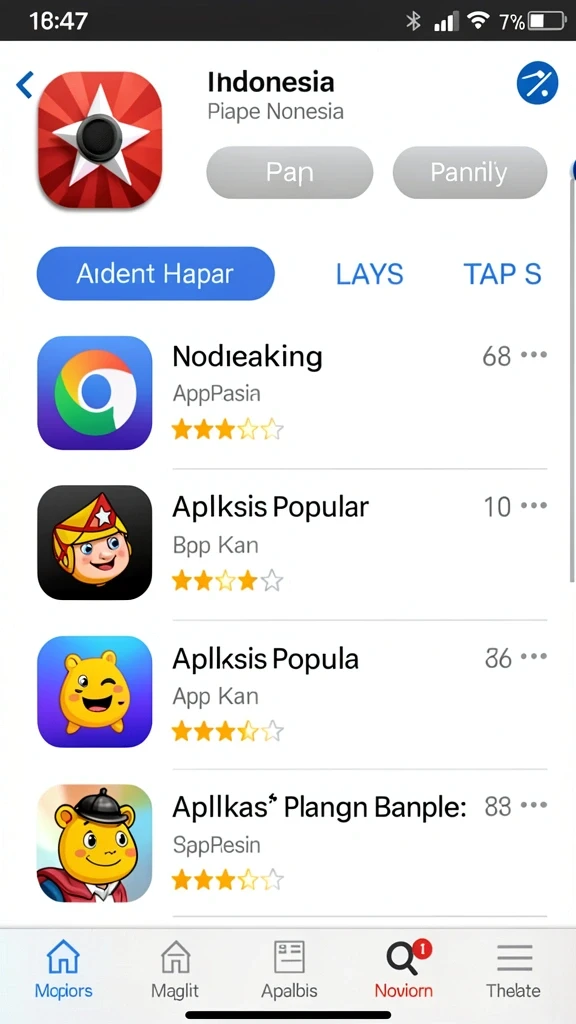Go back with the top-left arrow
Viewport: 576px width, 1024px height.
coord(24,85)
